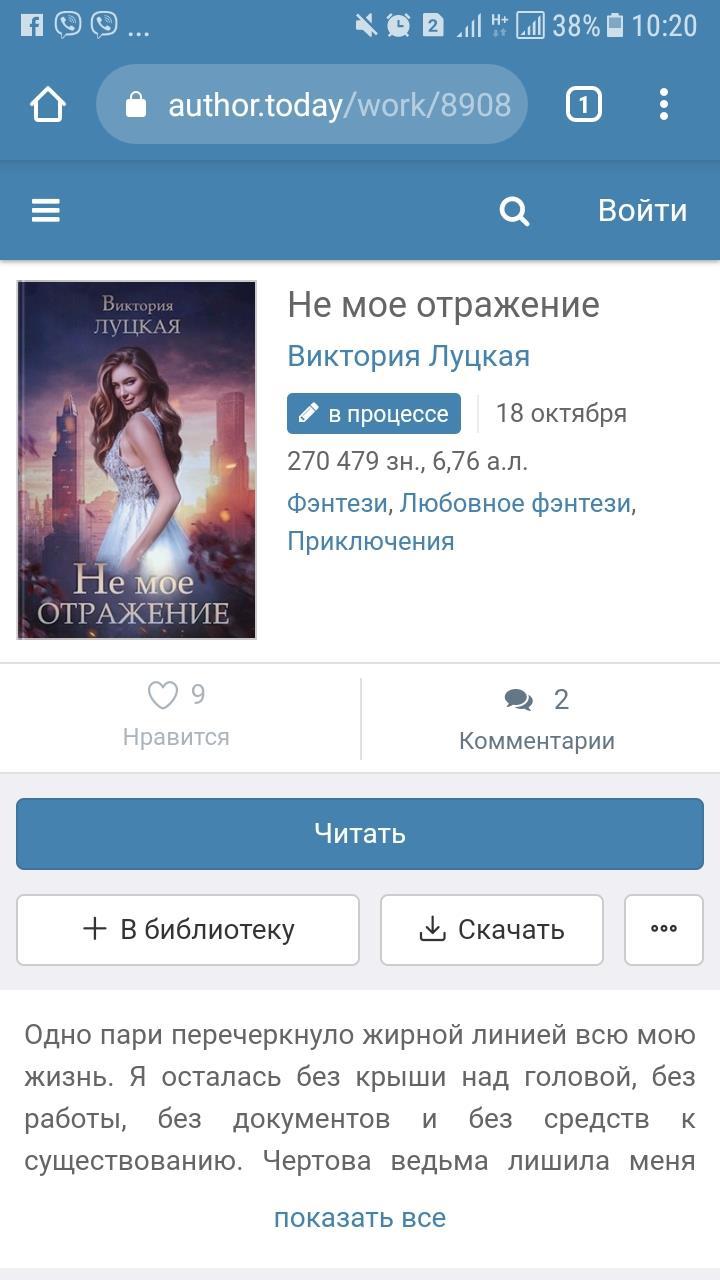Tap Скачать to download the book
The width and height of the screenshot is (720, 1280).
[492, 930]
